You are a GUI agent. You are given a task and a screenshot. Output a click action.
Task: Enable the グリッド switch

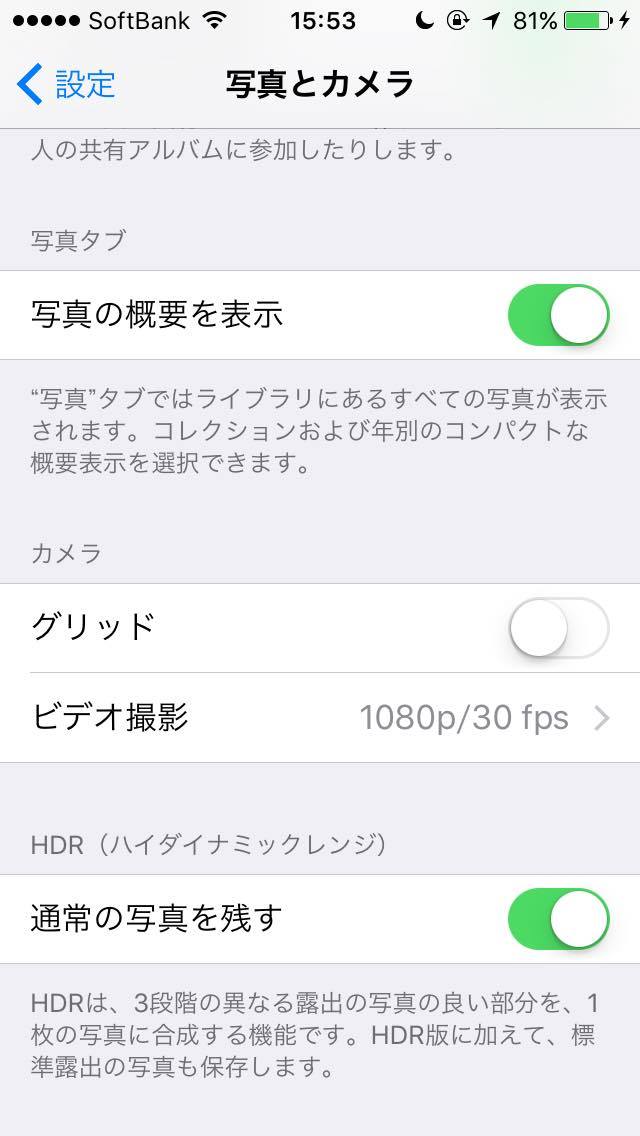pyautogui.click(x=558, y=627)
